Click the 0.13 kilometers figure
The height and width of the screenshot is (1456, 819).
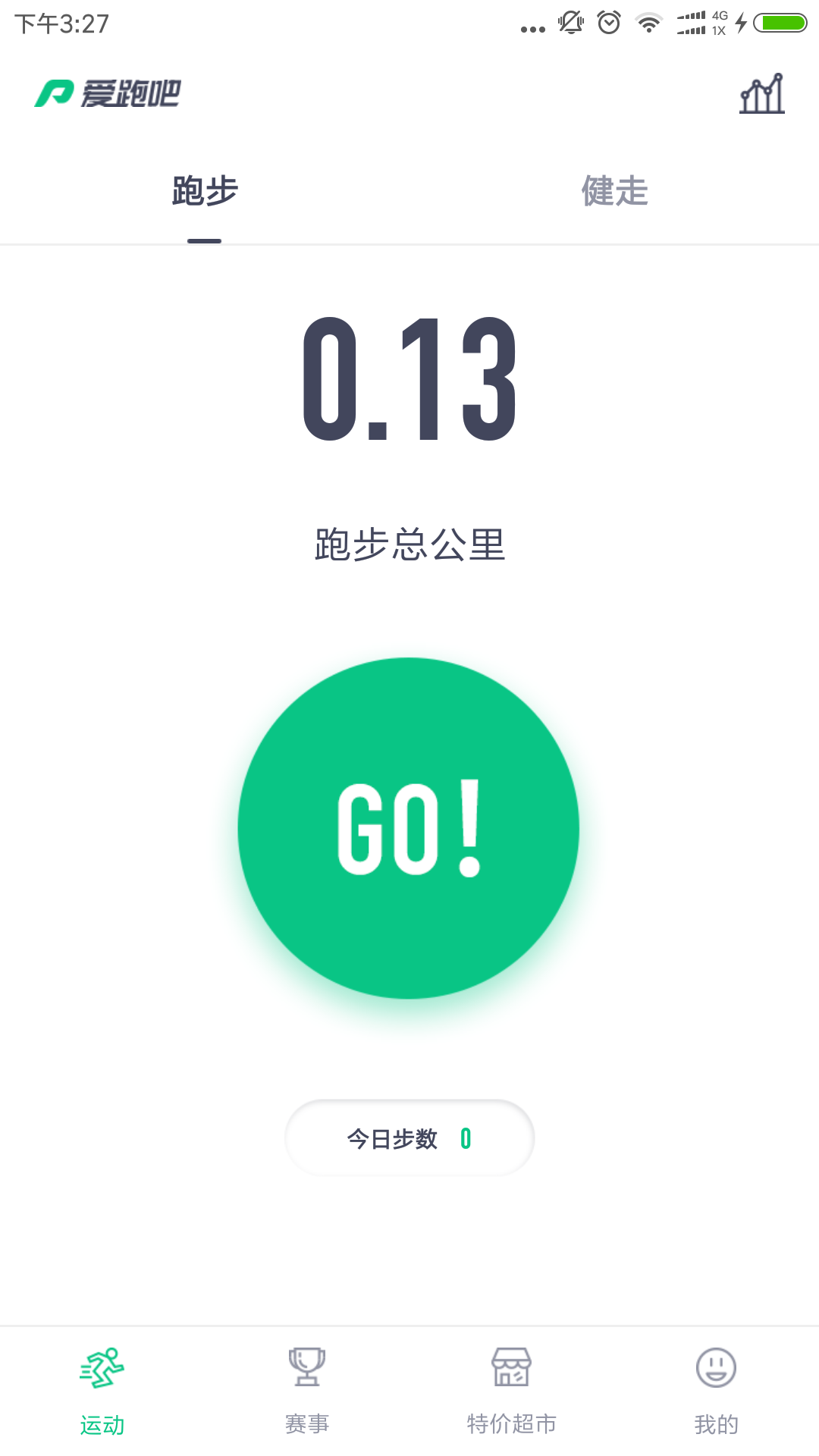point(409,379)
